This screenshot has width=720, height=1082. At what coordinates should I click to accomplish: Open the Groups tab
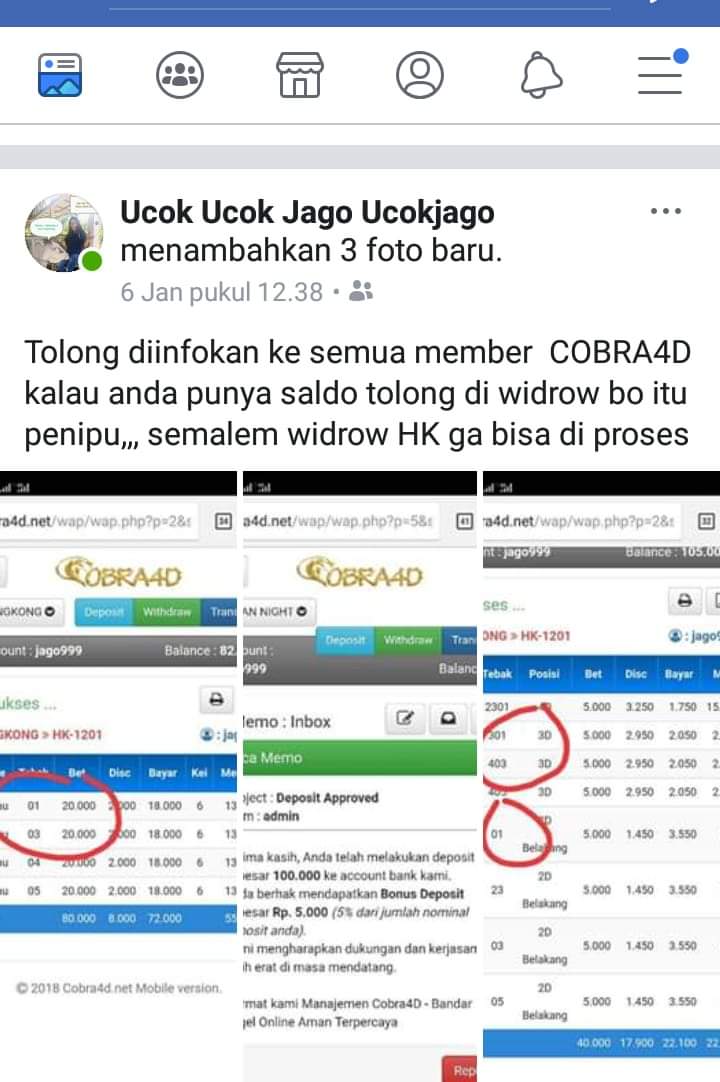pos(180,75)
